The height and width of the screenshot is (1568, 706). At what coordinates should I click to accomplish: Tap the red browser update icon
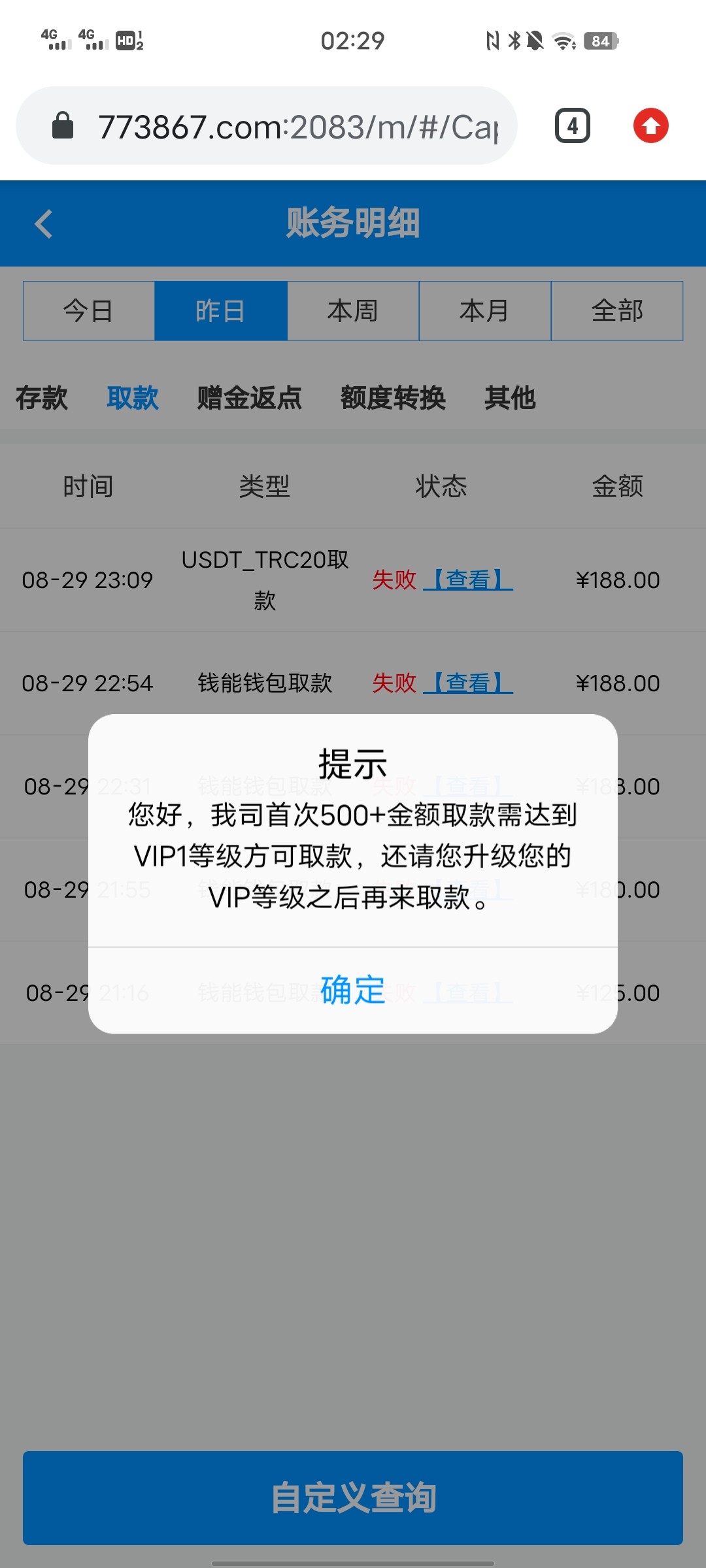click(650, 126)
